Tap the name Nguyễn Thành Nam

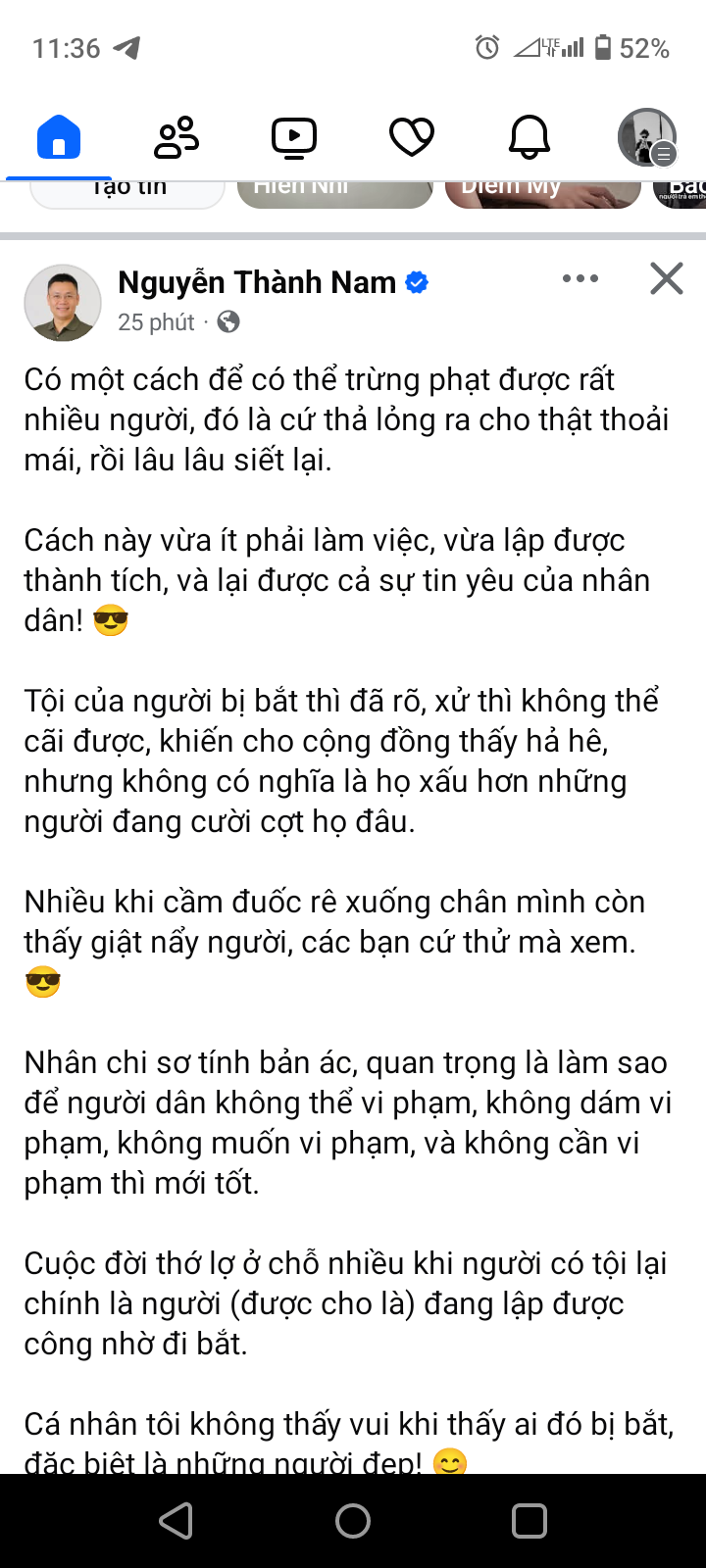pyautogui.click(x=257, y=282)
